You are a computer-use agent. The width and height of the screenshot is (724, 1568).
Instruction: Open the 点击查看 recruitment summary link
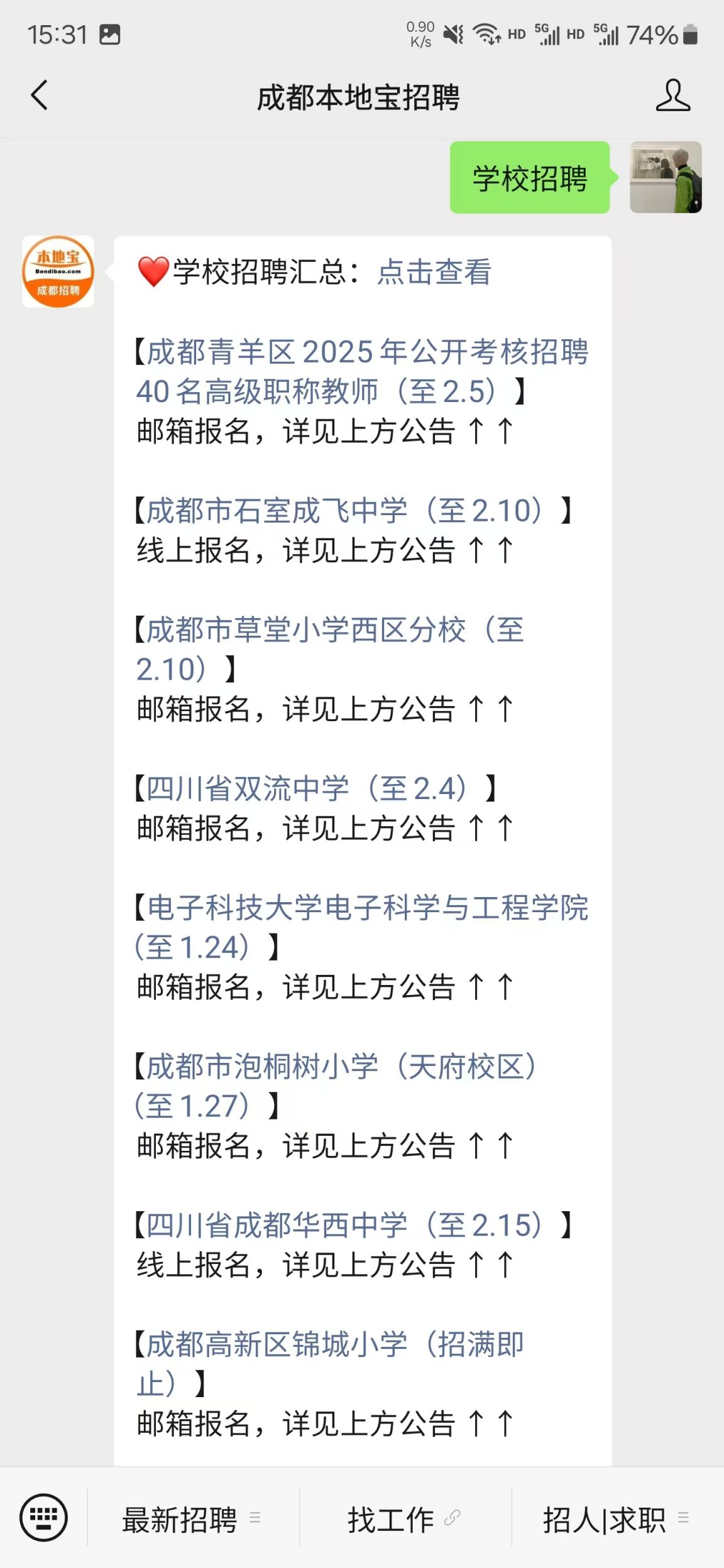coord(434,272)
